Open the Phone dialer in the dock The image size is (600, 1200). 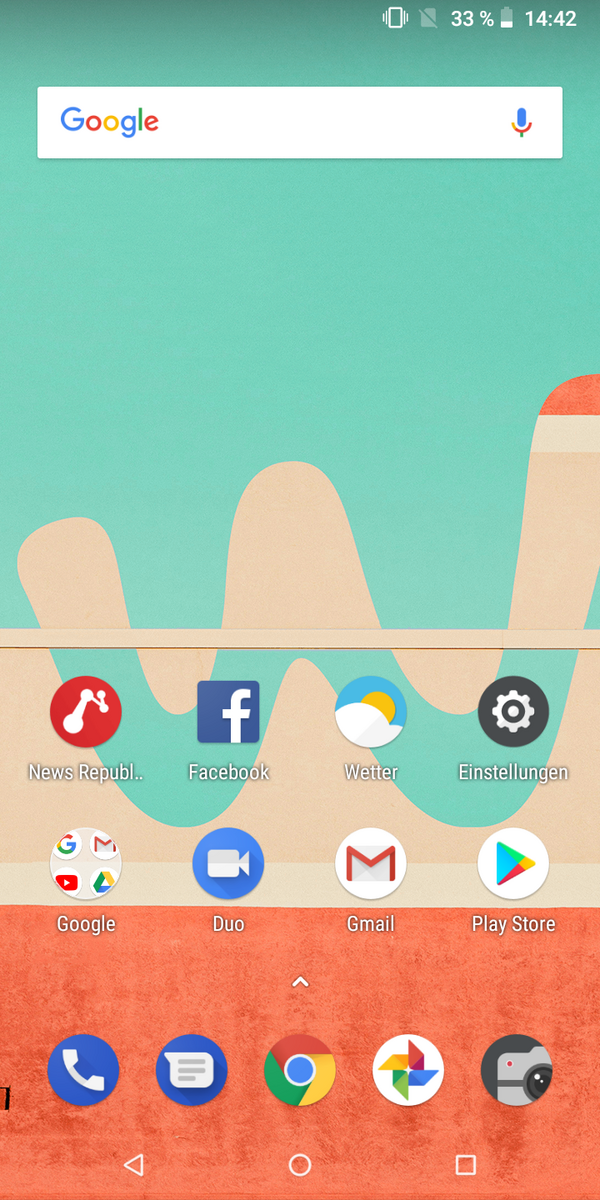point(84,1070)
